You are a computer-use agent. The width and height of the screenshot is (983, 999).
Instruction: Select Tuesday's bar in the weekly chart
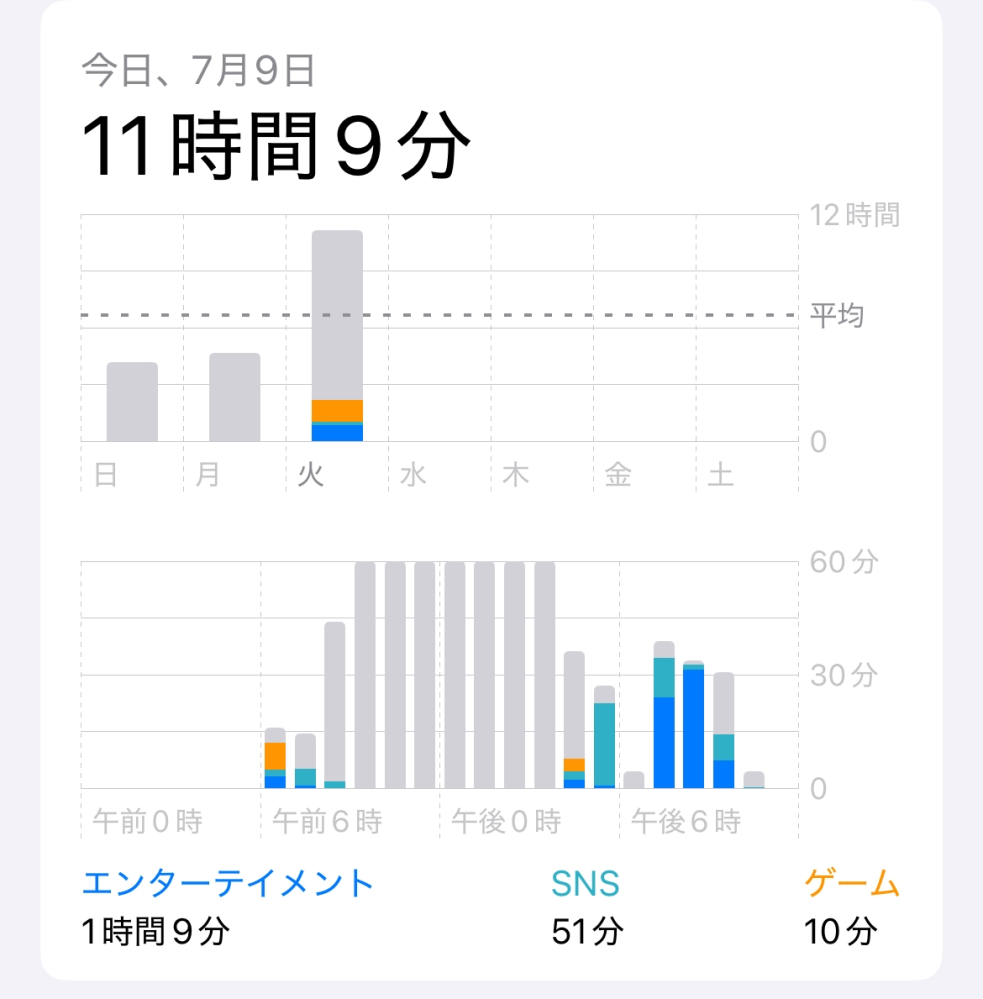click(337, 335)
